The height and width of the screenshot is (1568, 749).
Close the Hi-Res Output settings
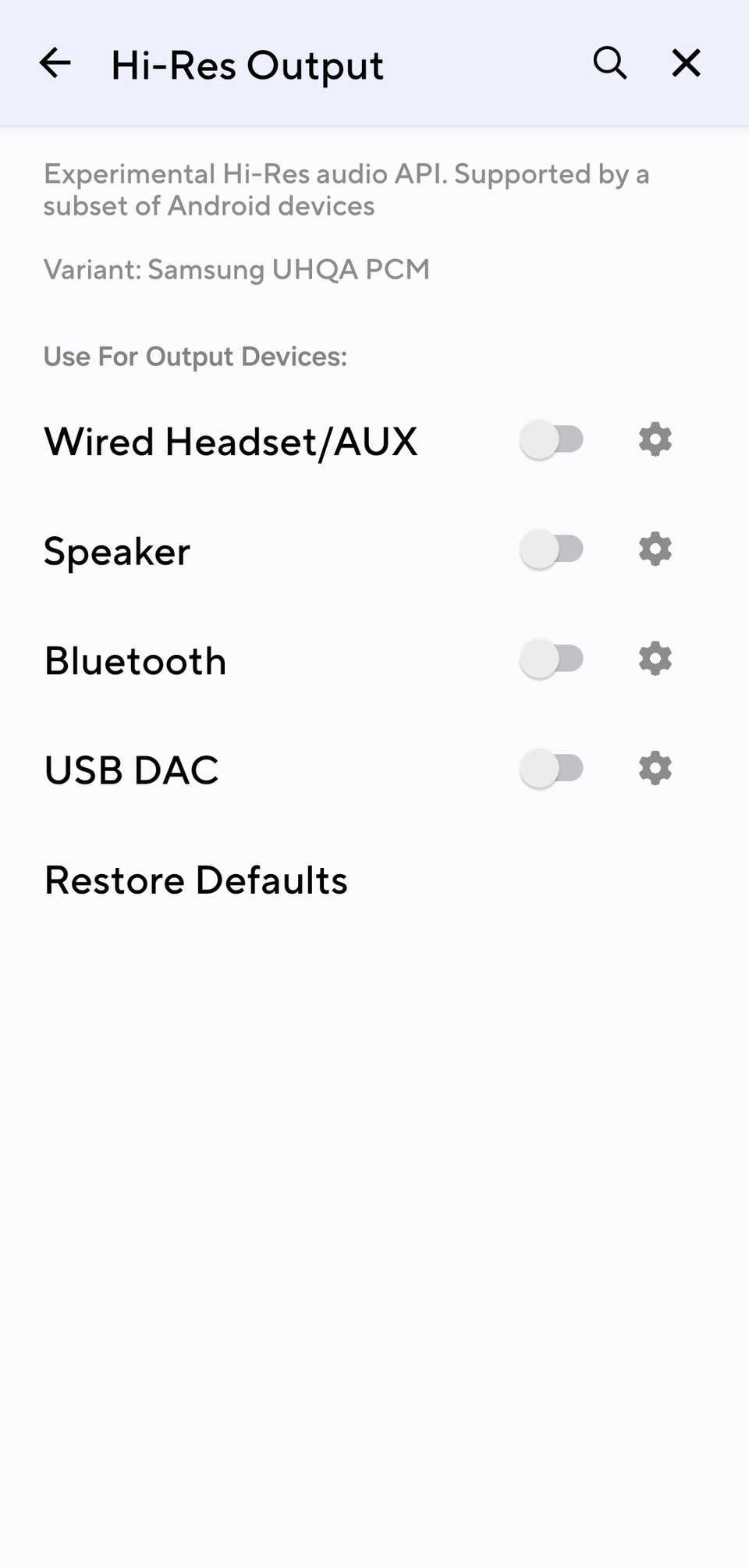[686, 63]
